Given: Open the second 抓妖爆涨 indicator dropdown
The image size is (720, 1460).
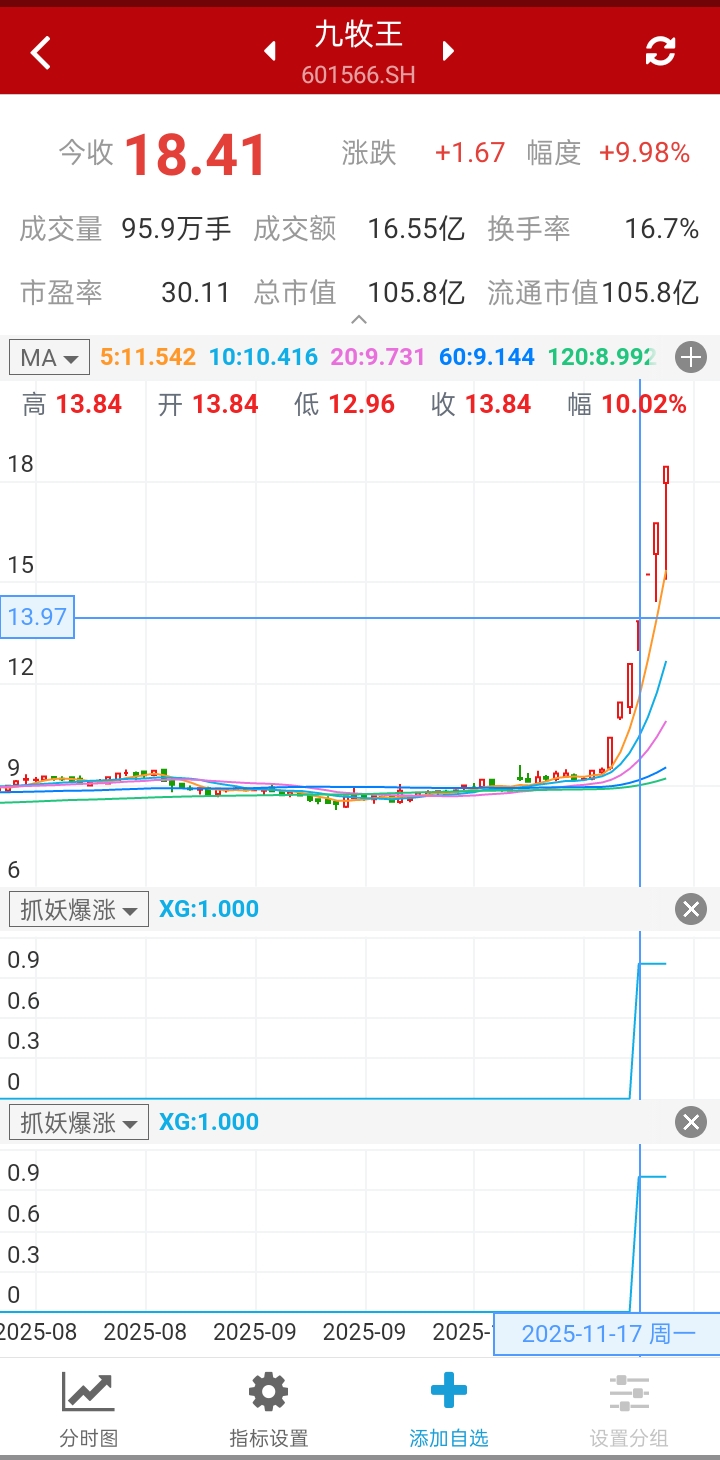Looking at the screenshot, I should pyautogui.click(x=78, y=1122).
